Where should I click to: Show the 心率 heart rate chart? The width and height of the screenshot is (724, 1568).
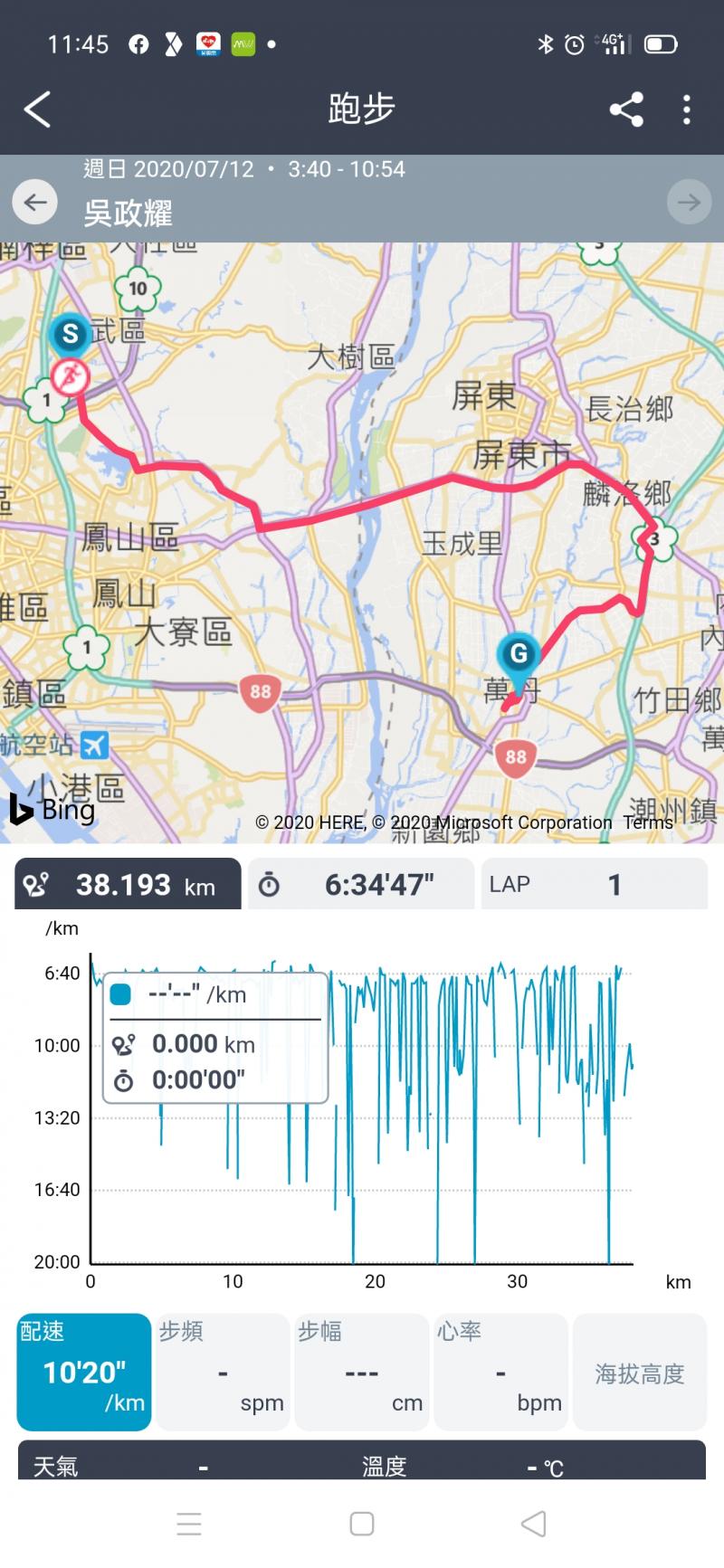point(500,1371)
